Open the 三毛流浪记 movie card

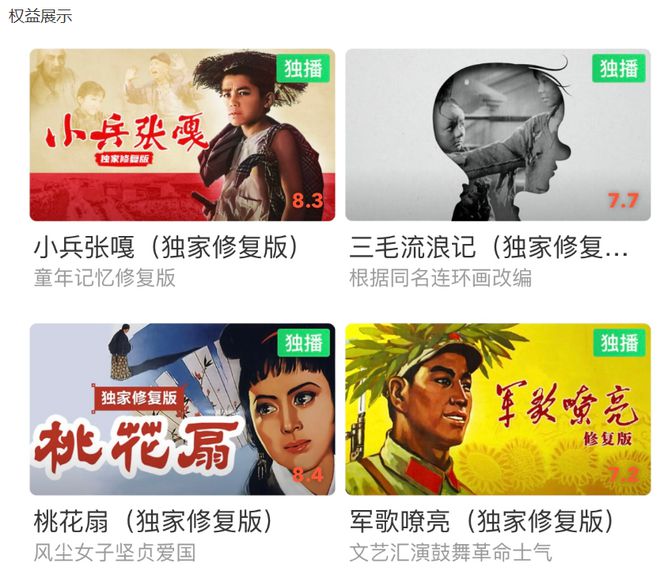[497, 135]
